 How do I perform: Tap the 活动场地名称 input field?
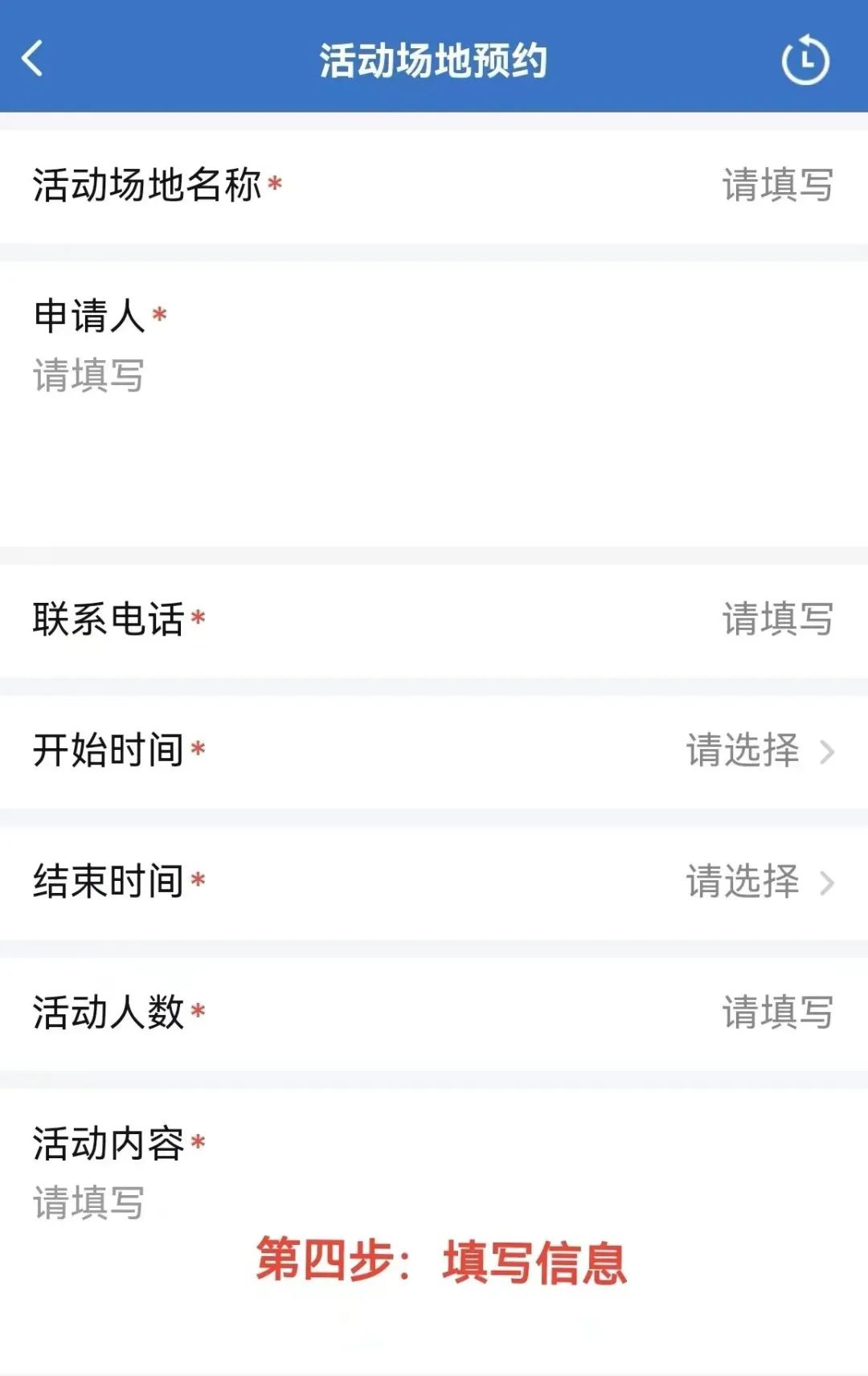coord(776,186)
